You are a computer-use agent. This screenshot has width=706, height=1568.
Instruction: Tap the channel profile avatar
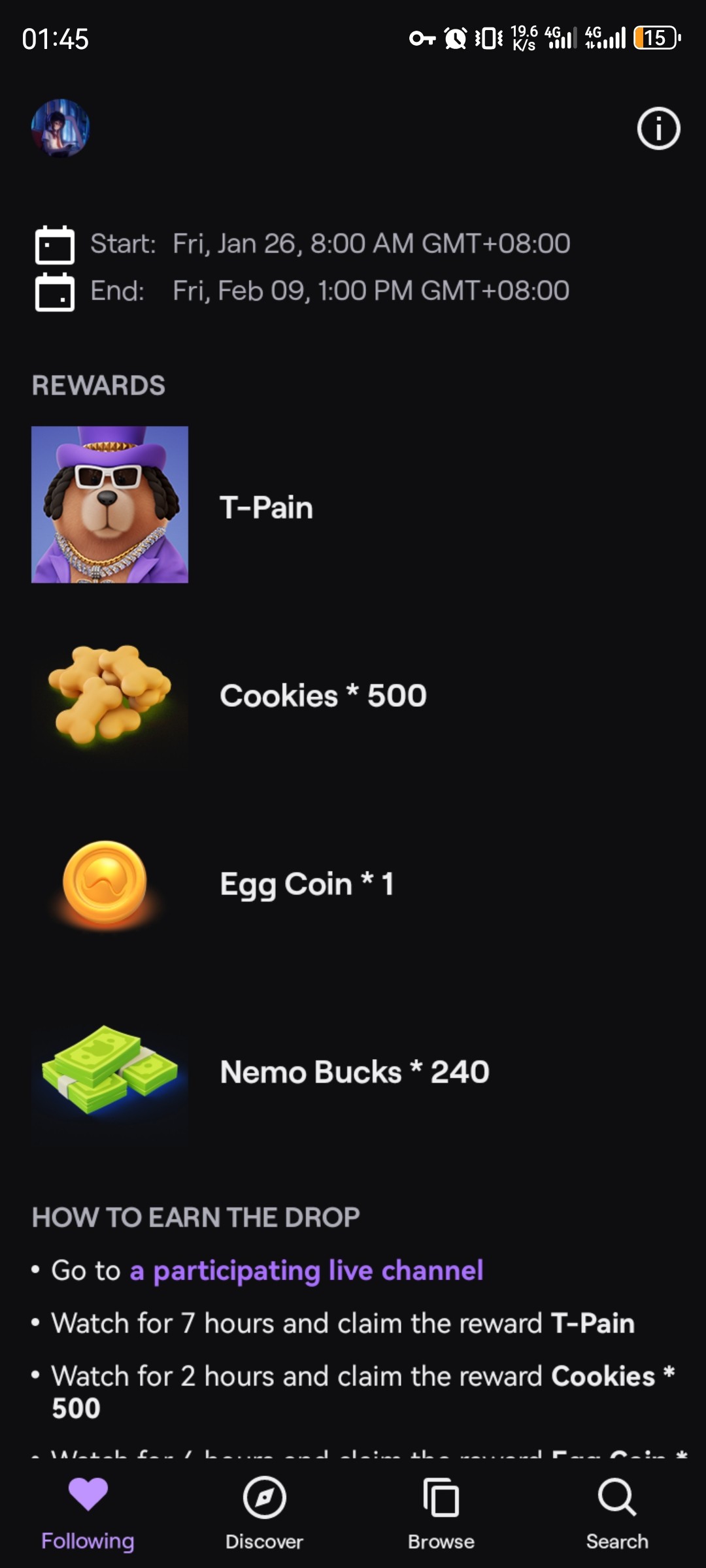pos(61,128)
